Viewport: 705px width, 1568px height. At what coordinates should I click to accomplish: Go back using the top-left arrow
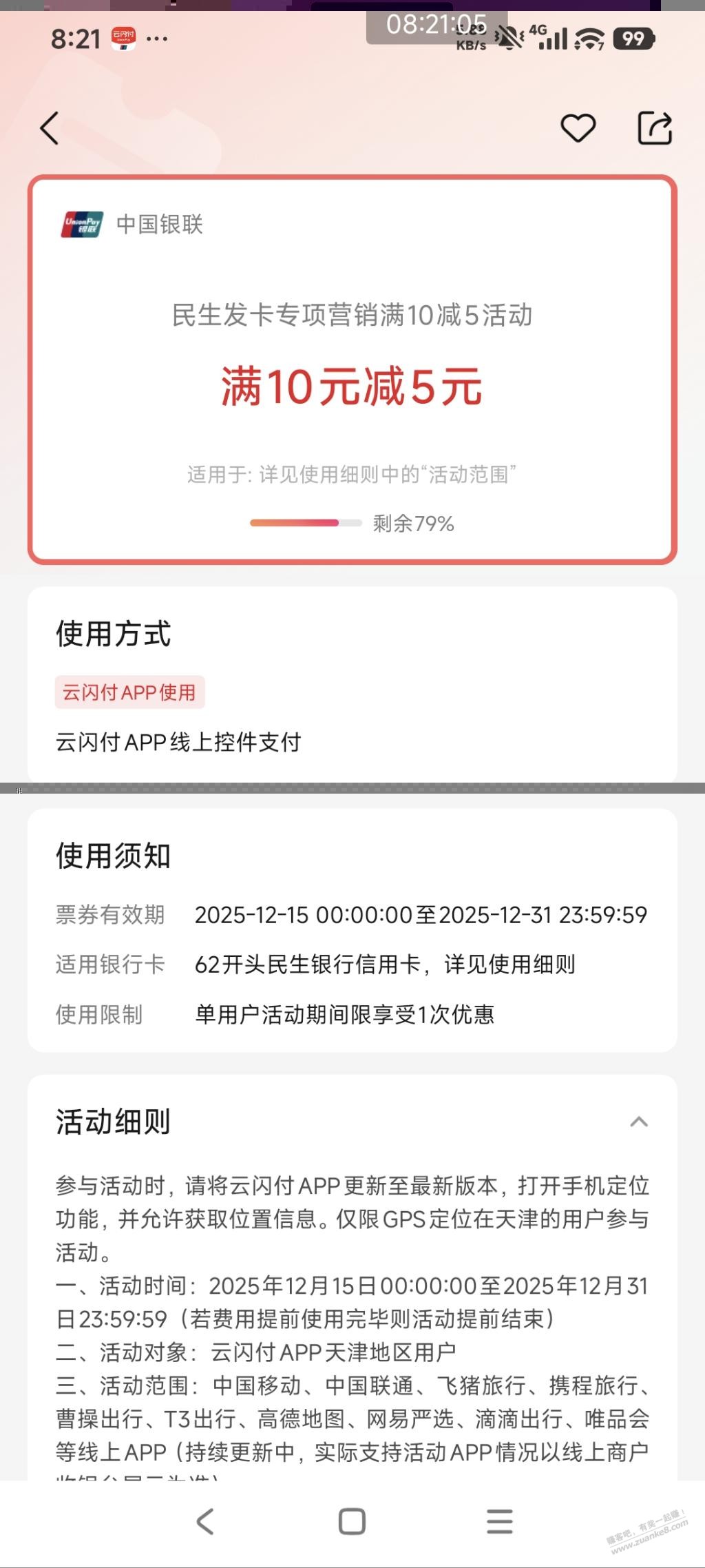pos(50,128)
